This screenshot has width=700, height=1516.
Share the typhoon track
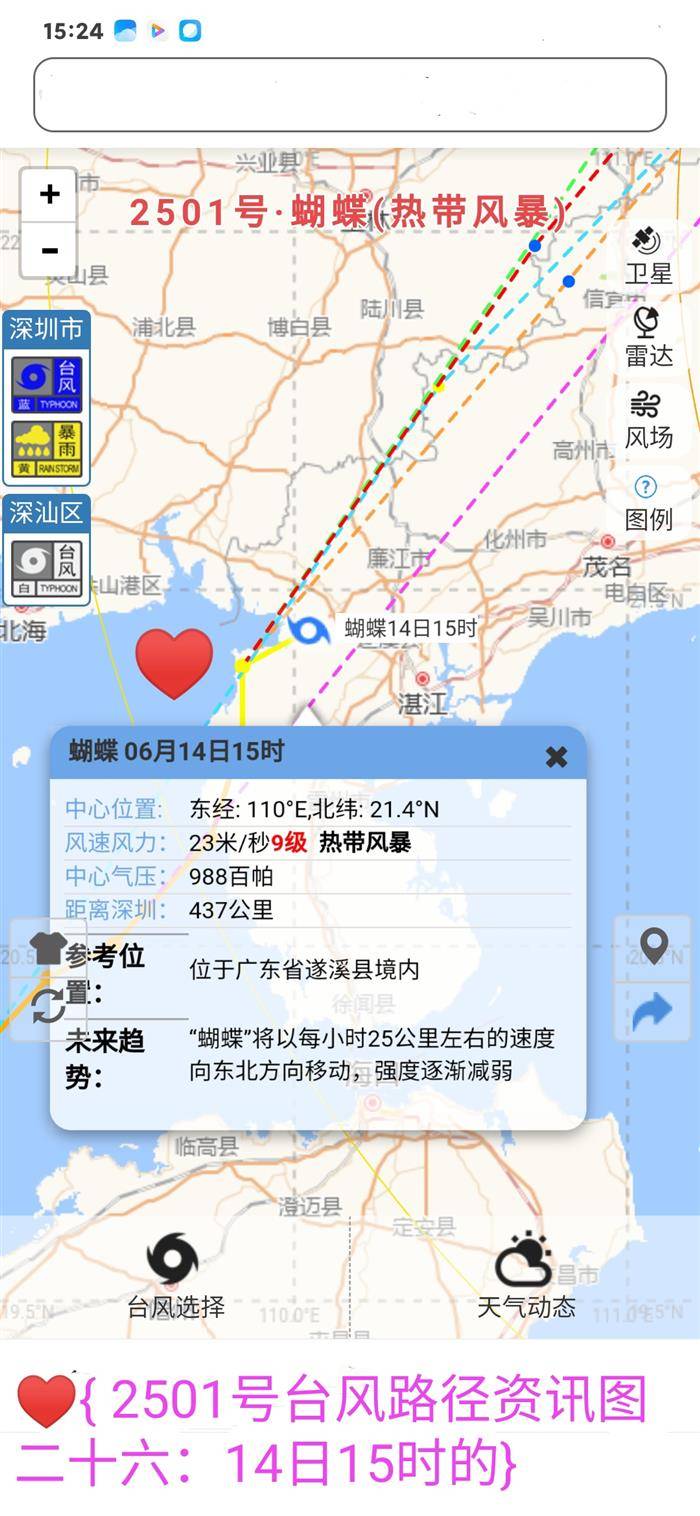point(653,1012)
